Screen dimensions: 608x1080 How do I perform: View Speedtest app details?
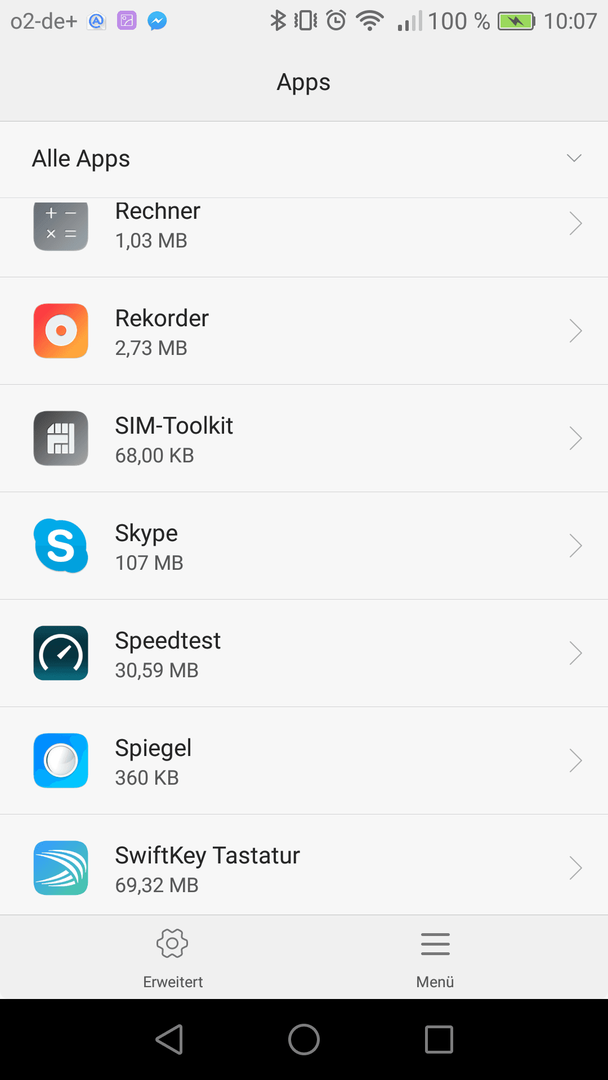pos(304,654)
